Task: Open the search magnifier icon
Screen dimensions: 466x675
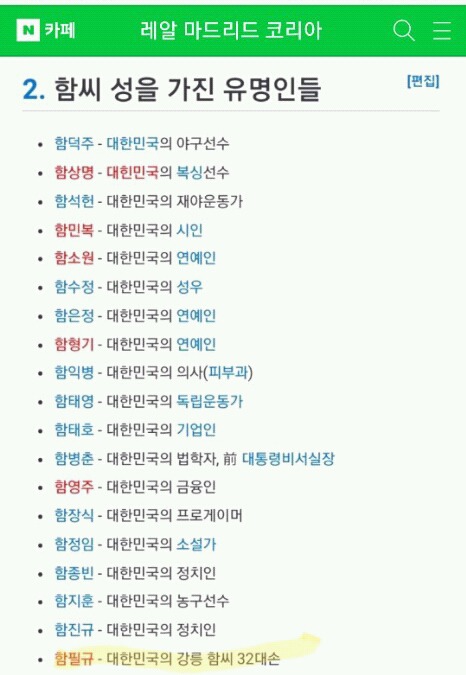Action: click(404, 30)
